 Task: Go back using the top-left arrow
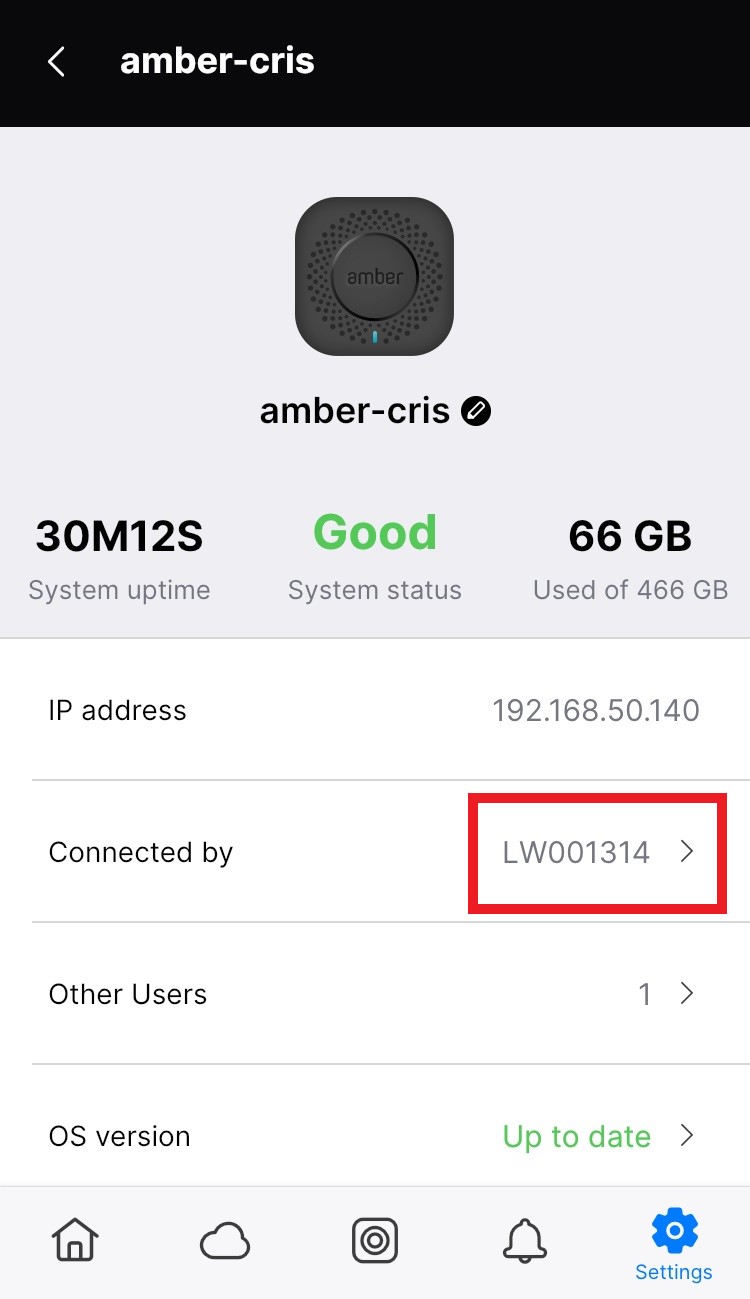[56, 61]
